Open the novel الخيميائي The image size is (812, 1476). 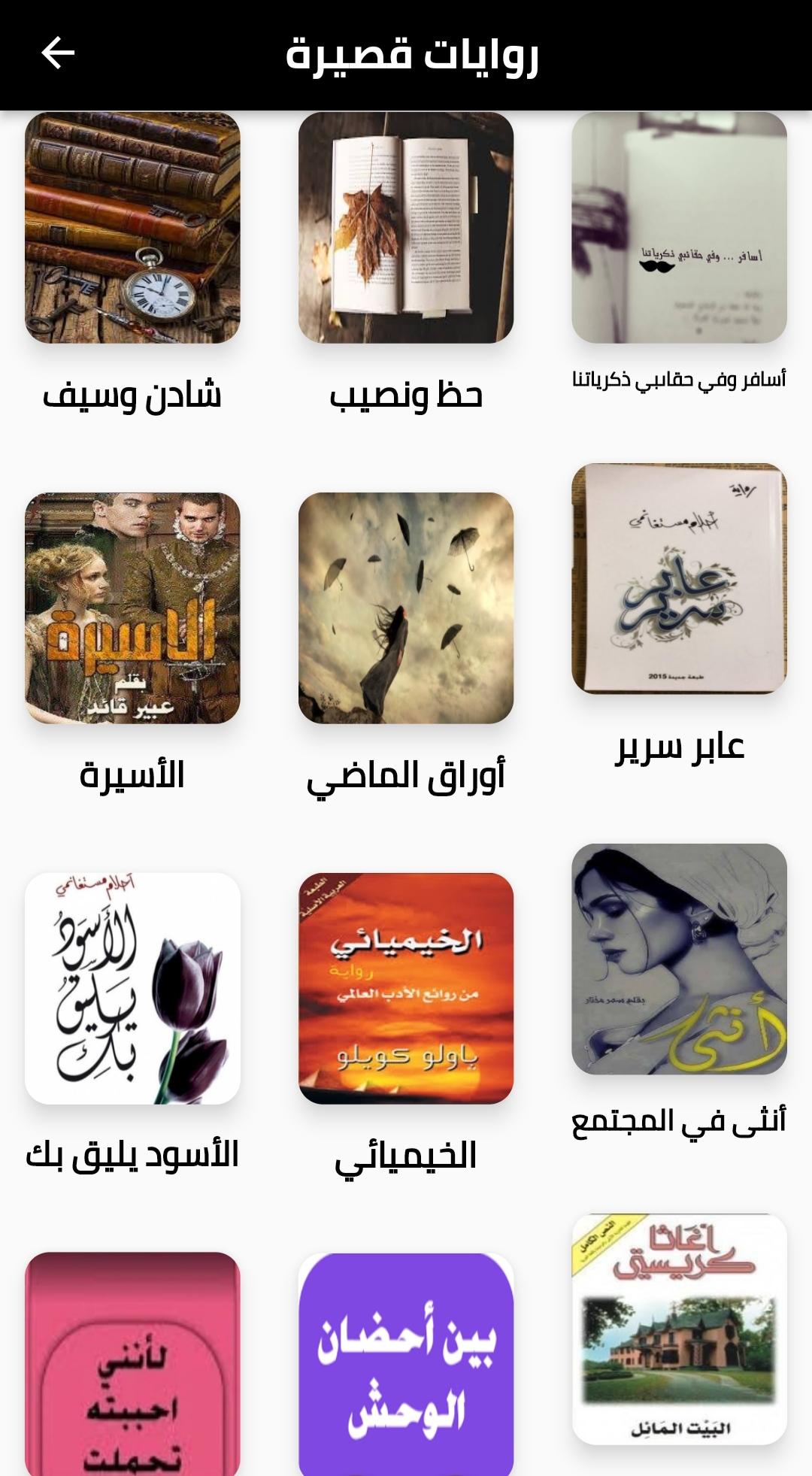point(406,988)
